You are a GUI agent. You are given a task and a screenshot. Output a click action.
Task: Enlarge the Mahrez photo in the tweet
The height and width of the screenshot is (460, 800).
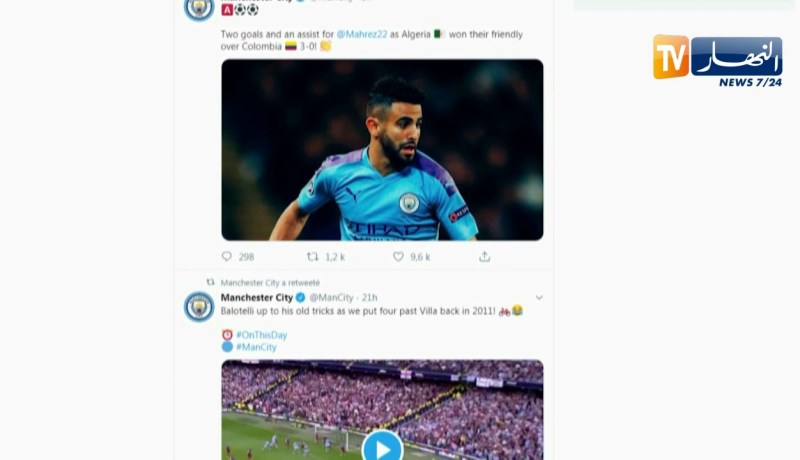click(x=382, y=150)
